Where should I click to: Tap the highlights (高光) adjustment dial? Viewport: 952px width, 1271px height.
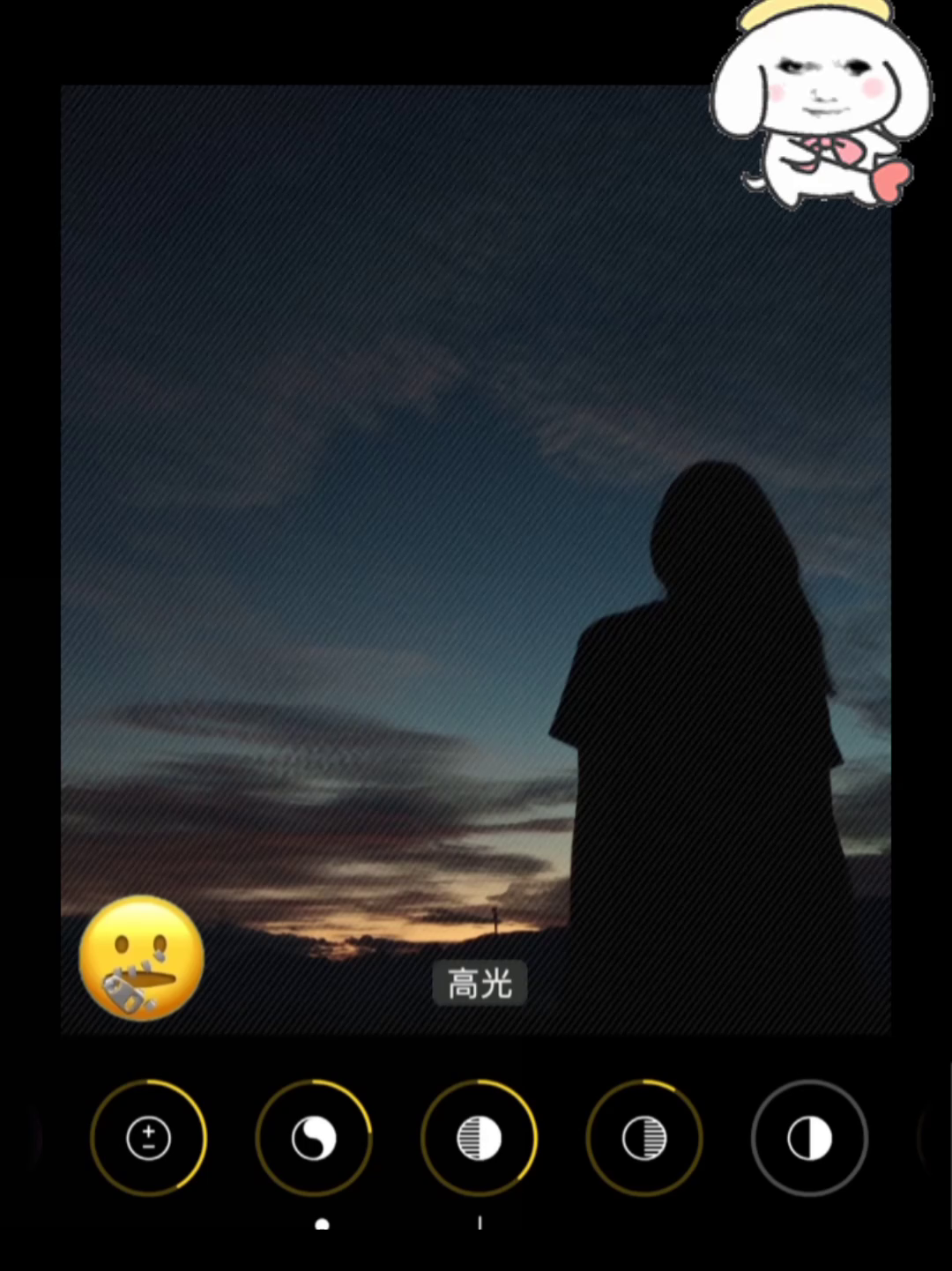(x=479, y=1138)
